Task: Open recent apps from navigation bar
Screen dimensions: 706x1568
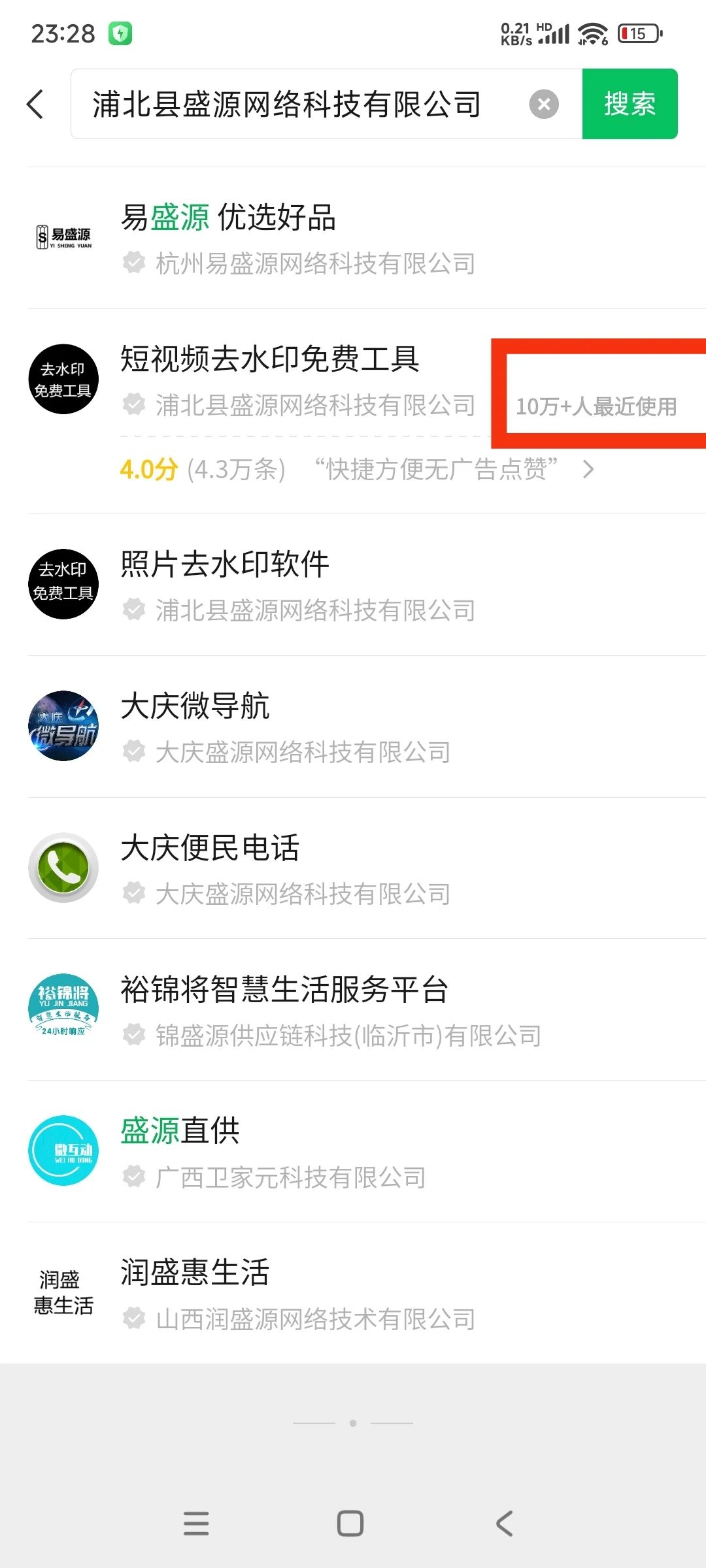Action: pos(196,1524)
